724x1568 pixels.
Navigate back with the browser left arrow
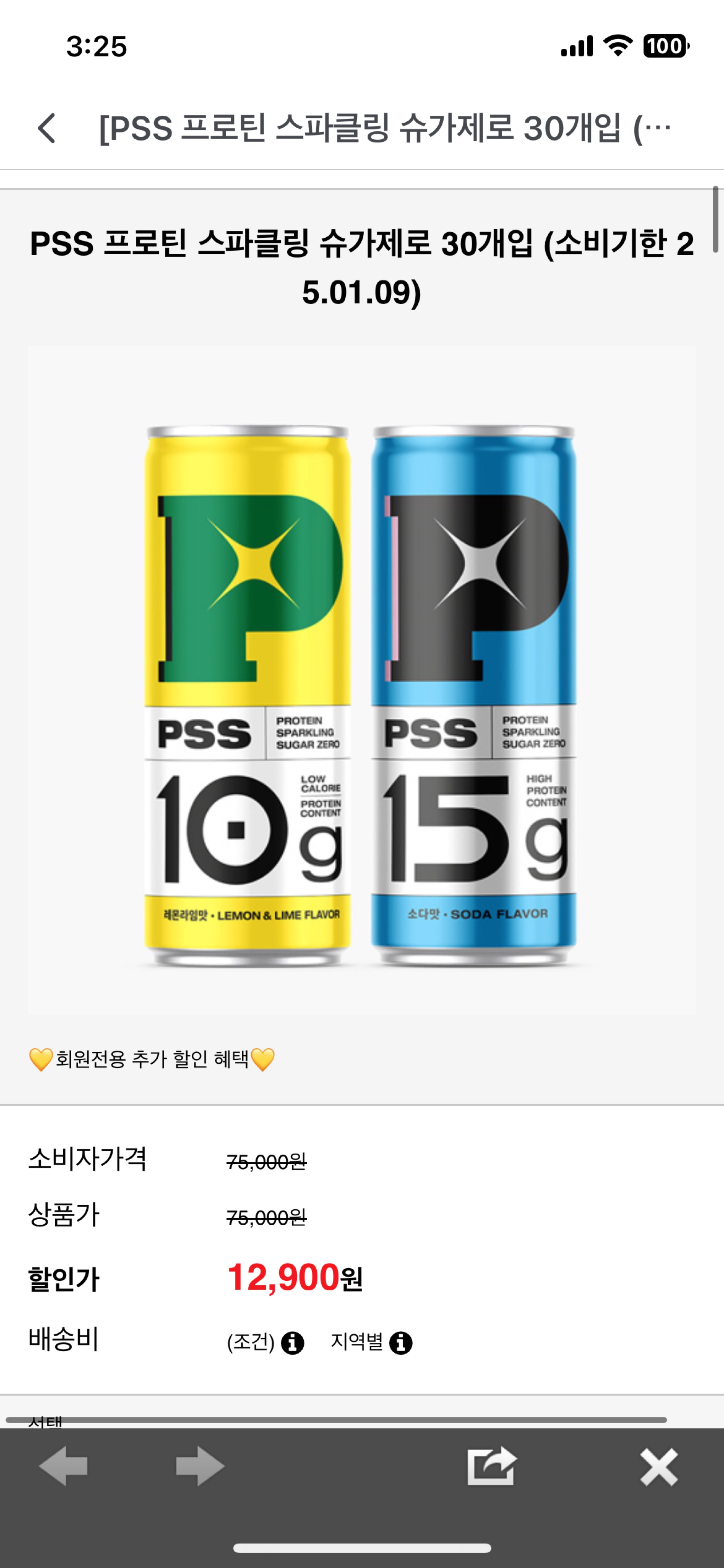pos(63,1467)
